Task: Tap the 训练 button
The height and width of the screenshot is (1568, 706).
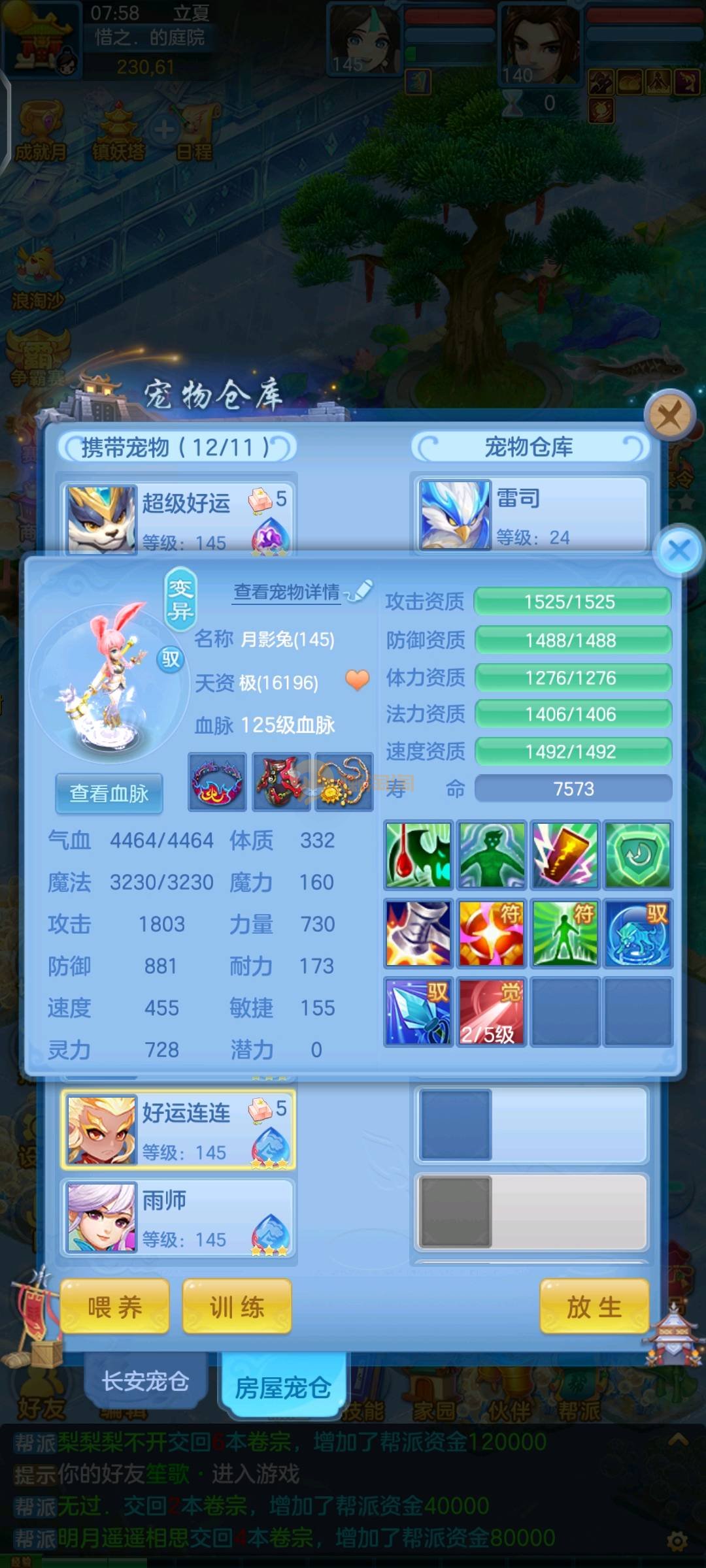Action: (x=237, y=1307)
